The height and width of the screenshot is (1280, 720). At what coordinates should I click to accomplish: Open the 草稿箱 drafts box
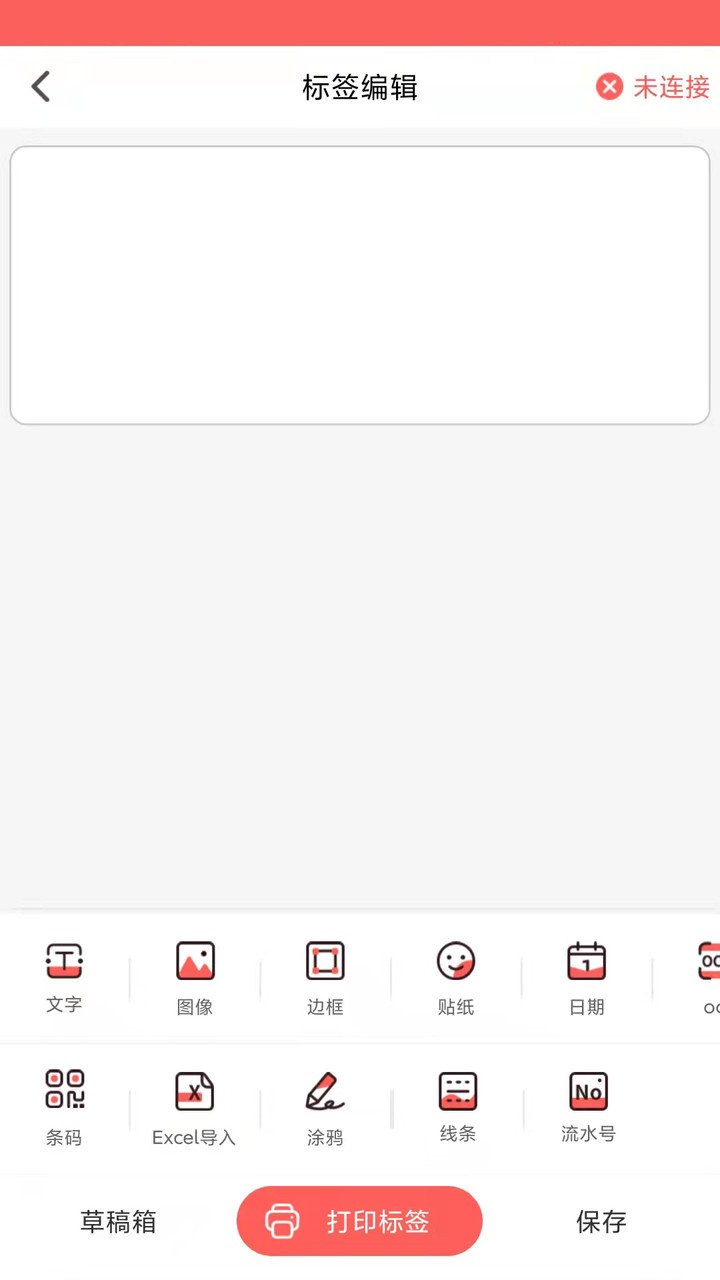coord(118,1221)
